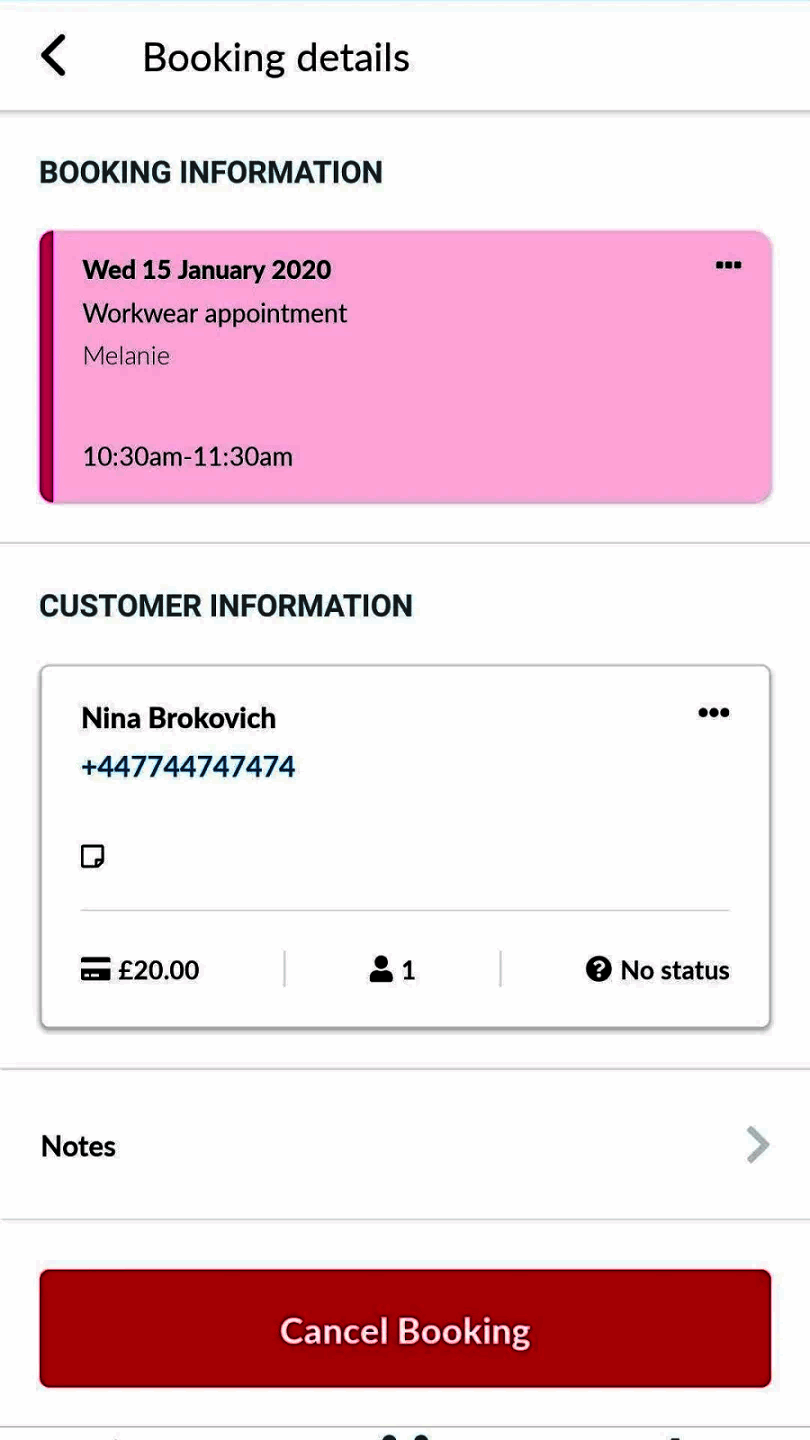Open the customer note icon

tap(93, 856)
